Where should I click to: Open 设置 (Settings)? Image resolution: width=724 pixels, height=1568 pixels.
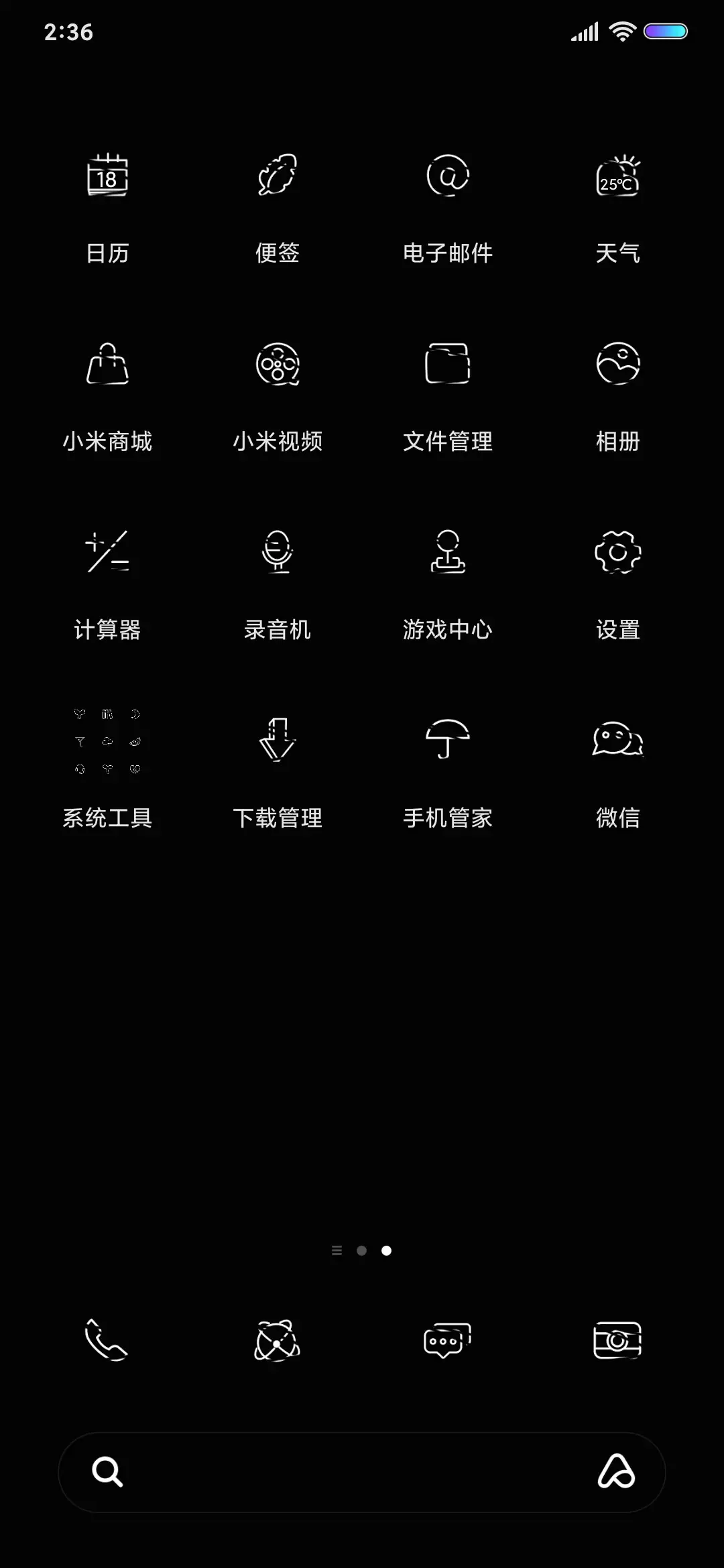pos(618,553)
